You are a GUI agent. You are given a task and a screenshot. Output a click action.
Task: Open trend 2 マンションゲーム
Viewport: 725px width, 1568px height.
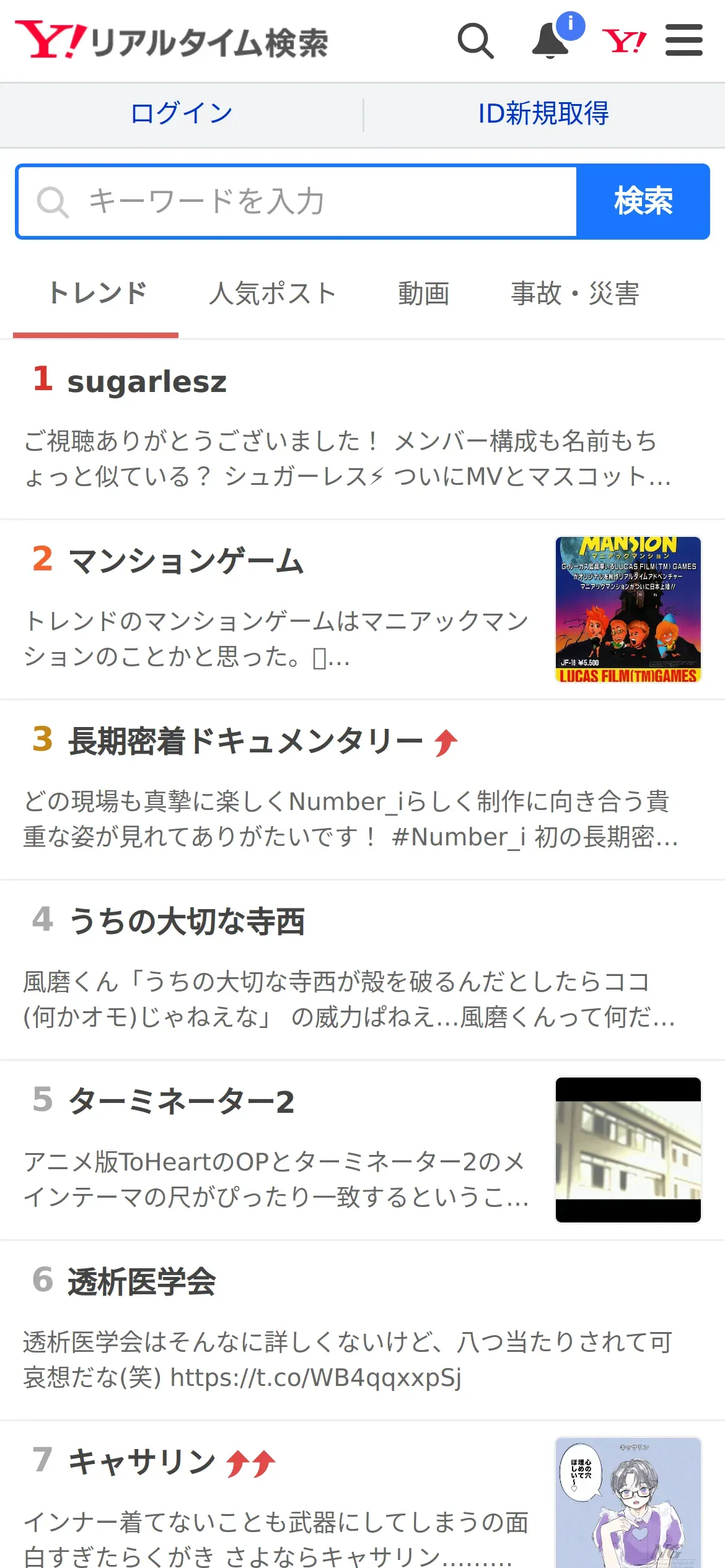(186, 562)
